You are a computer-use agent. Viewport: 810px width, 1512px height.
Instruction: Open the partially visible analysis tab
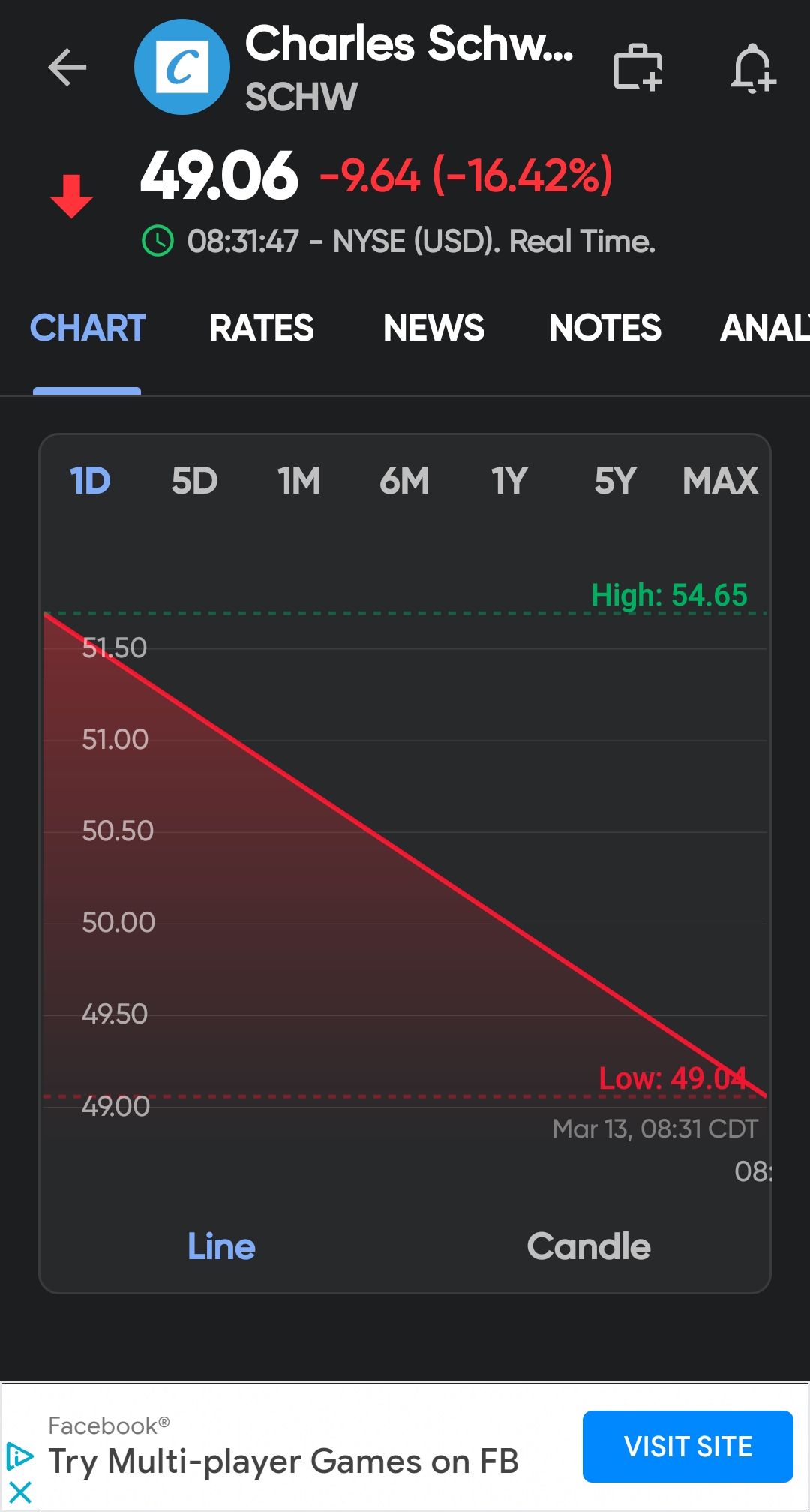765,328
